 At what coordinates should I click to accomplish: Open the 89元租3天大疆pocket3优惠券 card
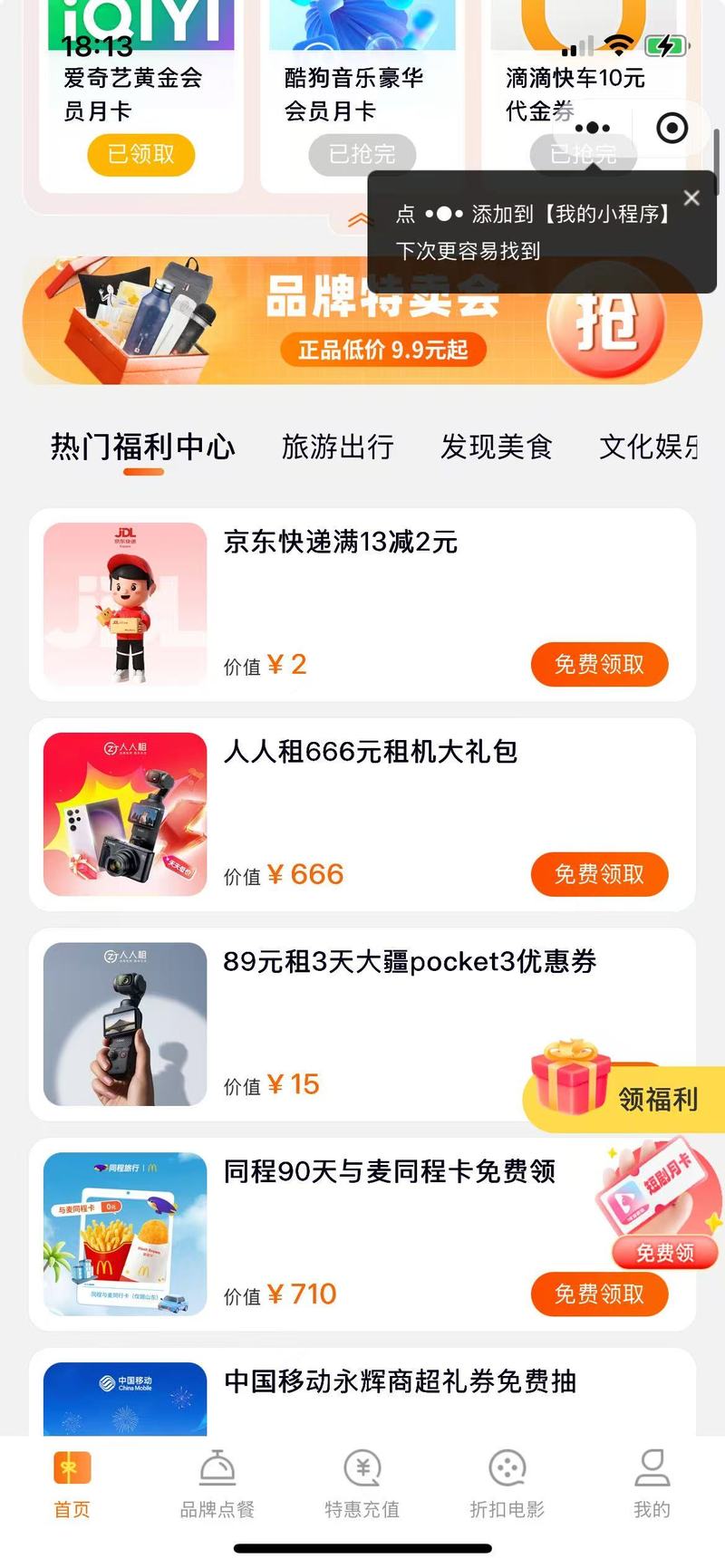(x=362, y=996)
